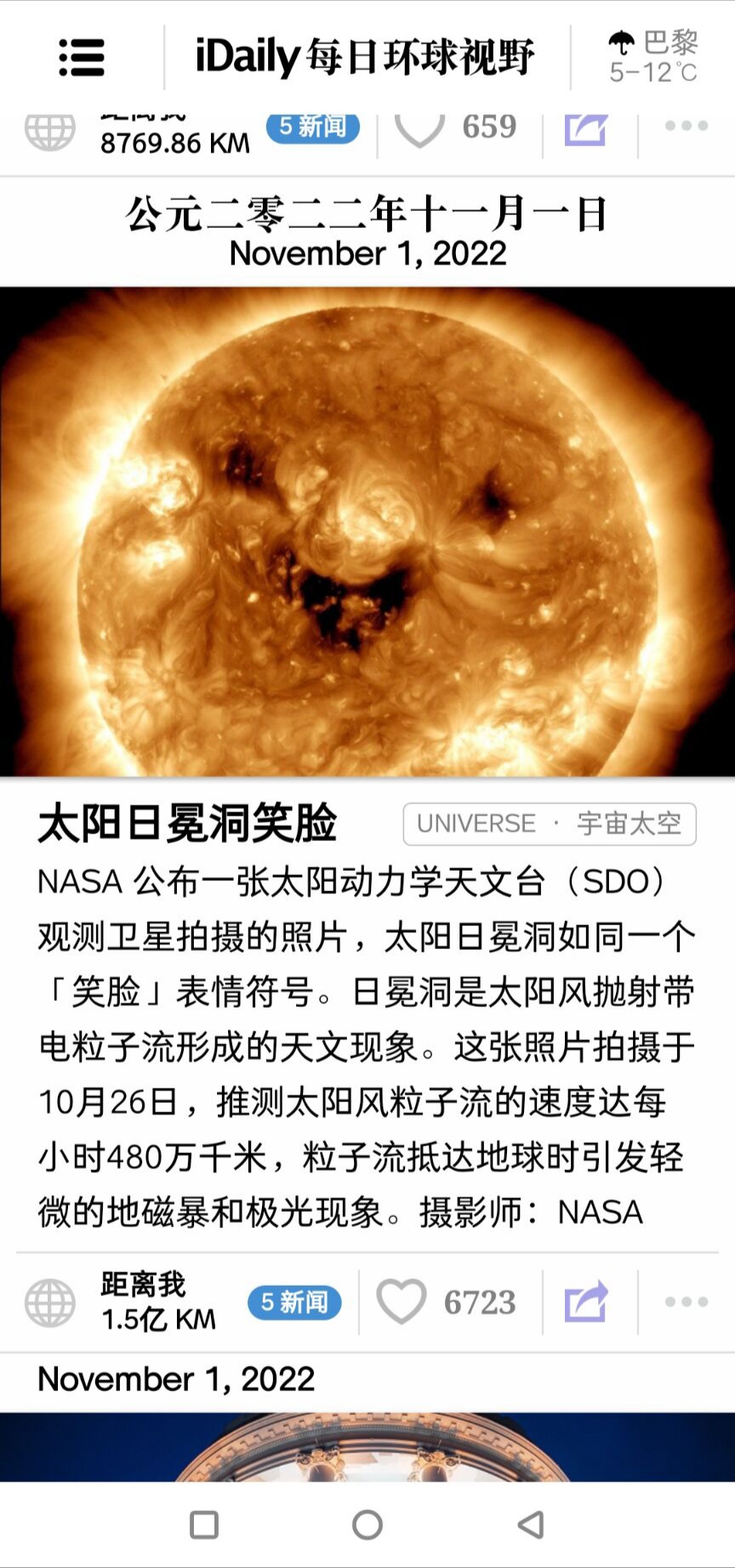The height and width of the screenshot is (1568, 735).
Task: Share the post with 659 likes
Action: coord(587,129)
